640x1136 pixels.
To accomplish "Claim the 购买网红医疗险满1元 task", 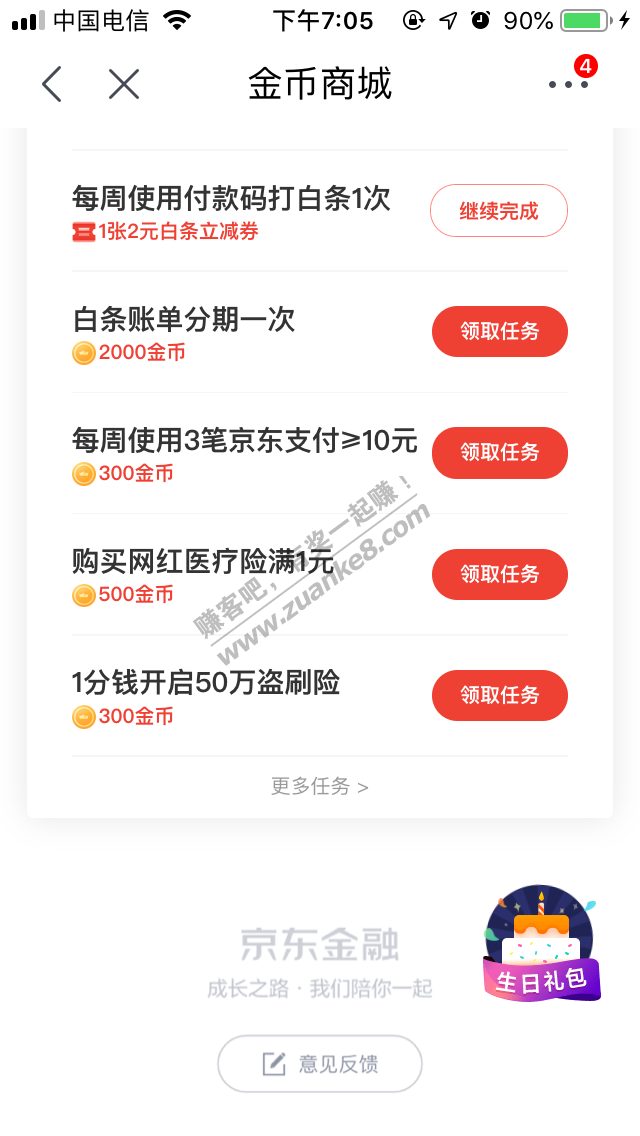I will [x=499, y=574].
